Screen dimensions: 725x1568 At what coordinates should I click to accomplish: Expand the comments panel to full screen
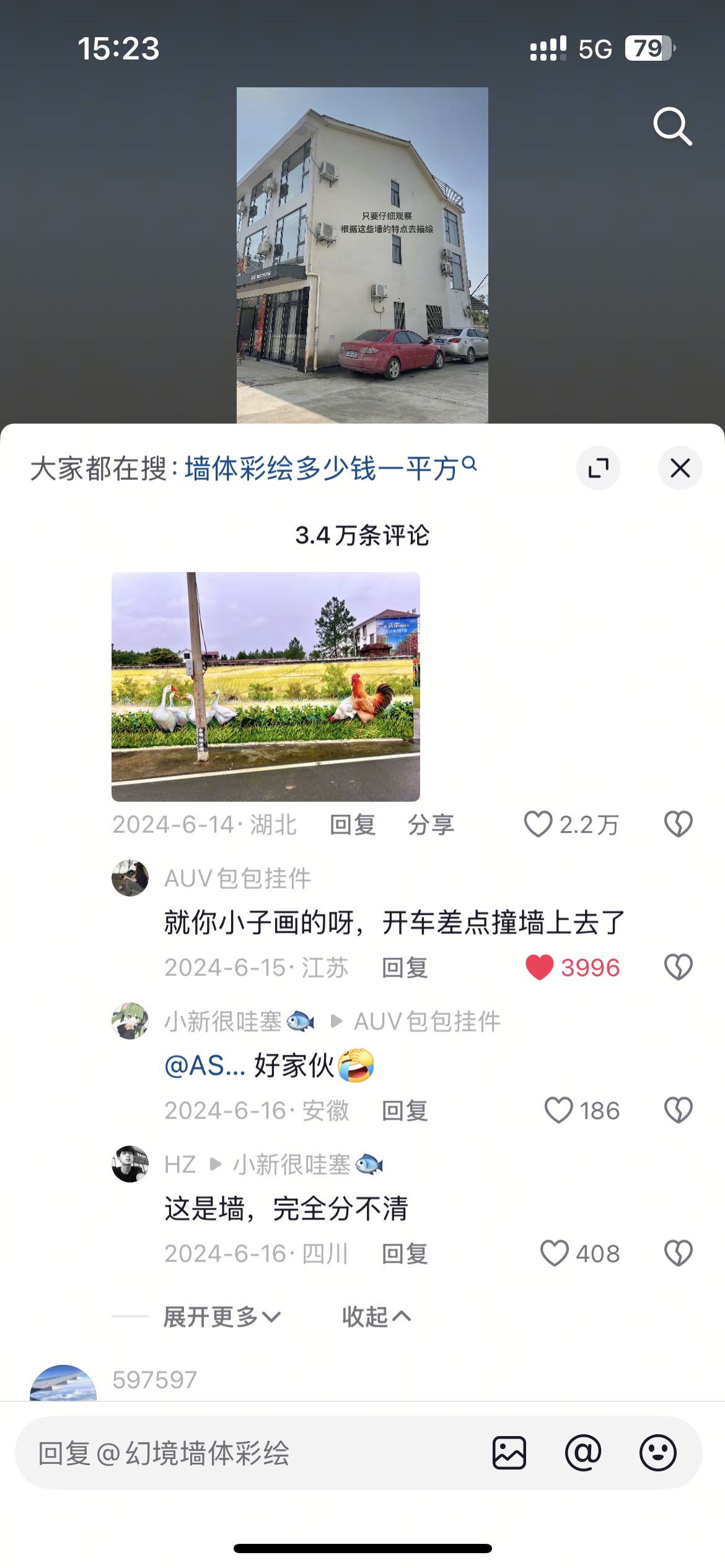coord(599,468)
